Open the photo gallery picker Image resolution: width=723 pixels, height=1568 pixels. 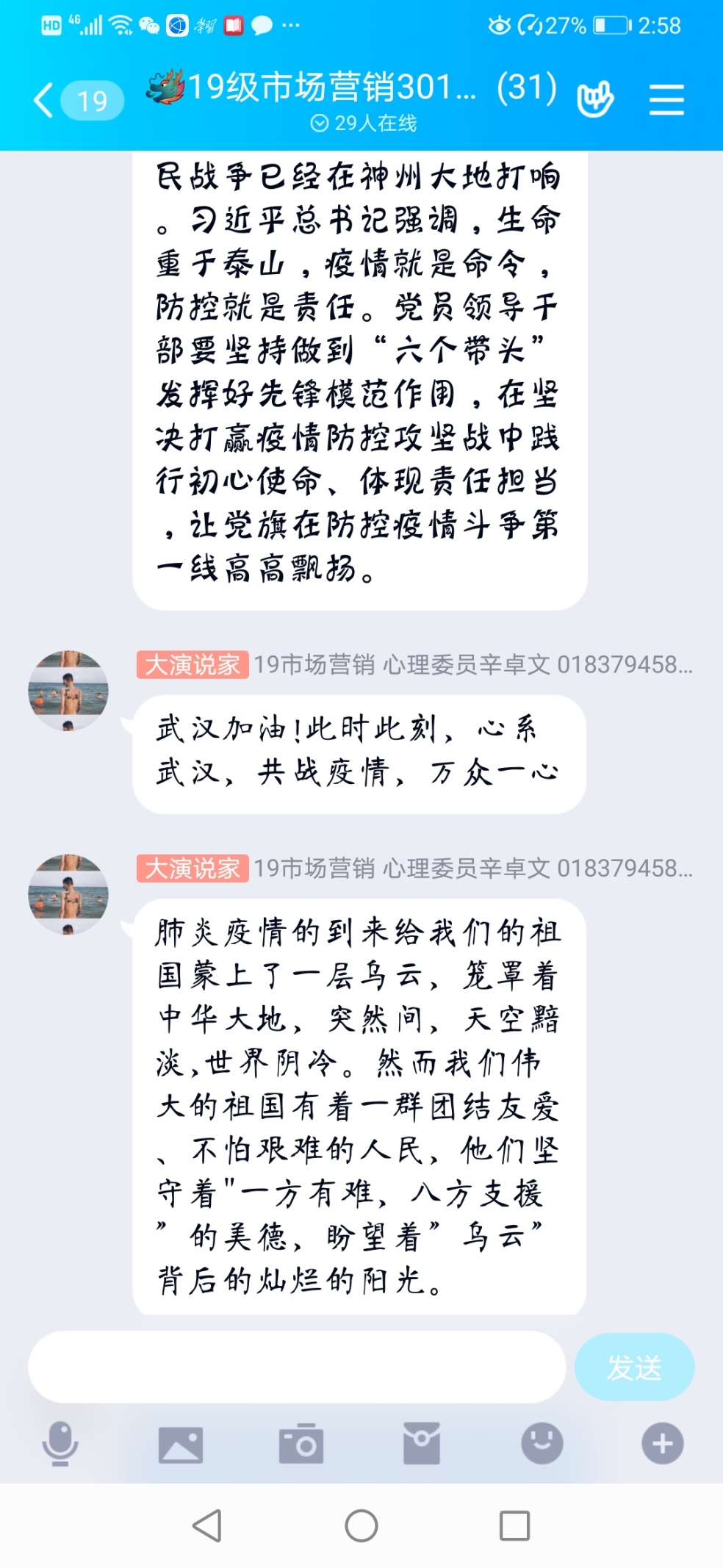(181, 1445)
